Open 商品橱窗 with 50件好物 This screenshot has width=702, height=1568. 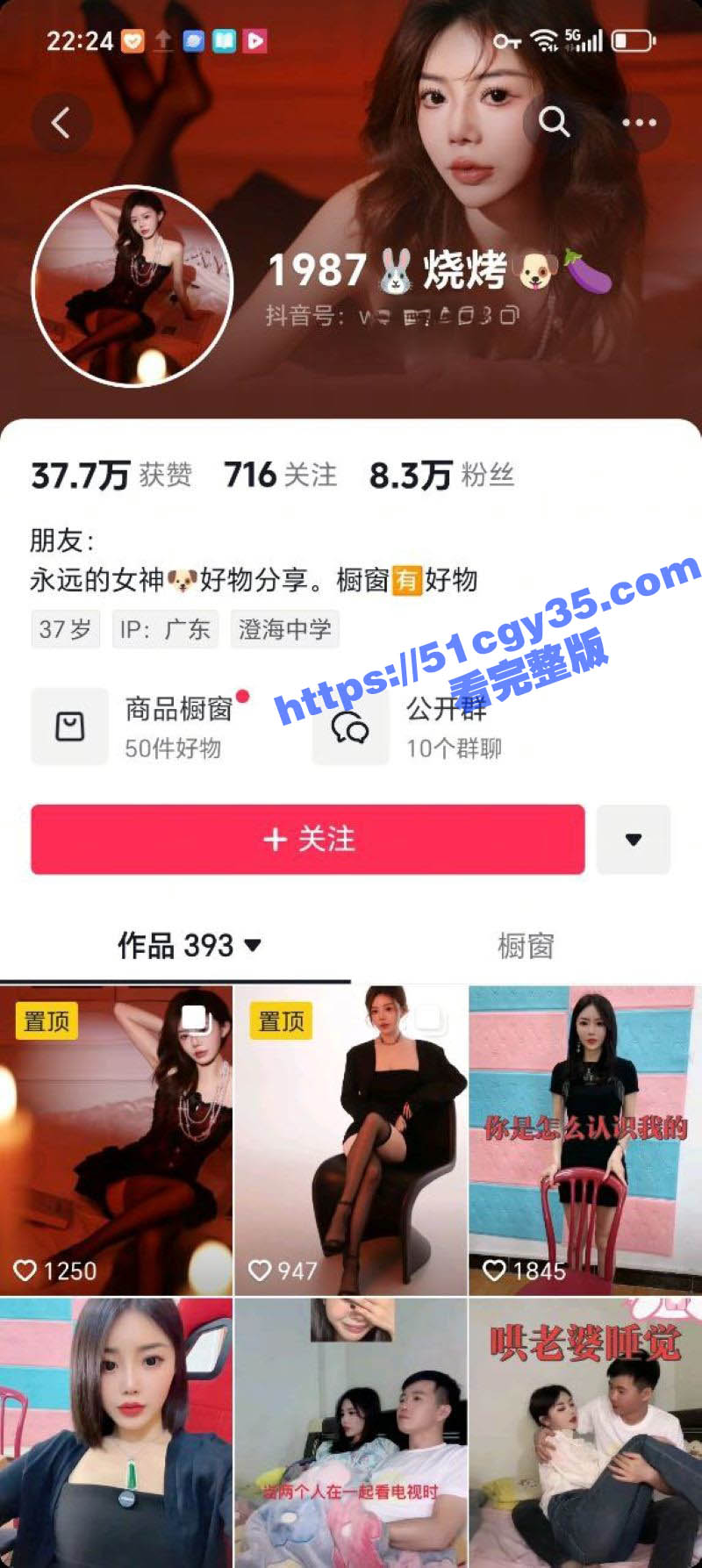tap(140, 727)
